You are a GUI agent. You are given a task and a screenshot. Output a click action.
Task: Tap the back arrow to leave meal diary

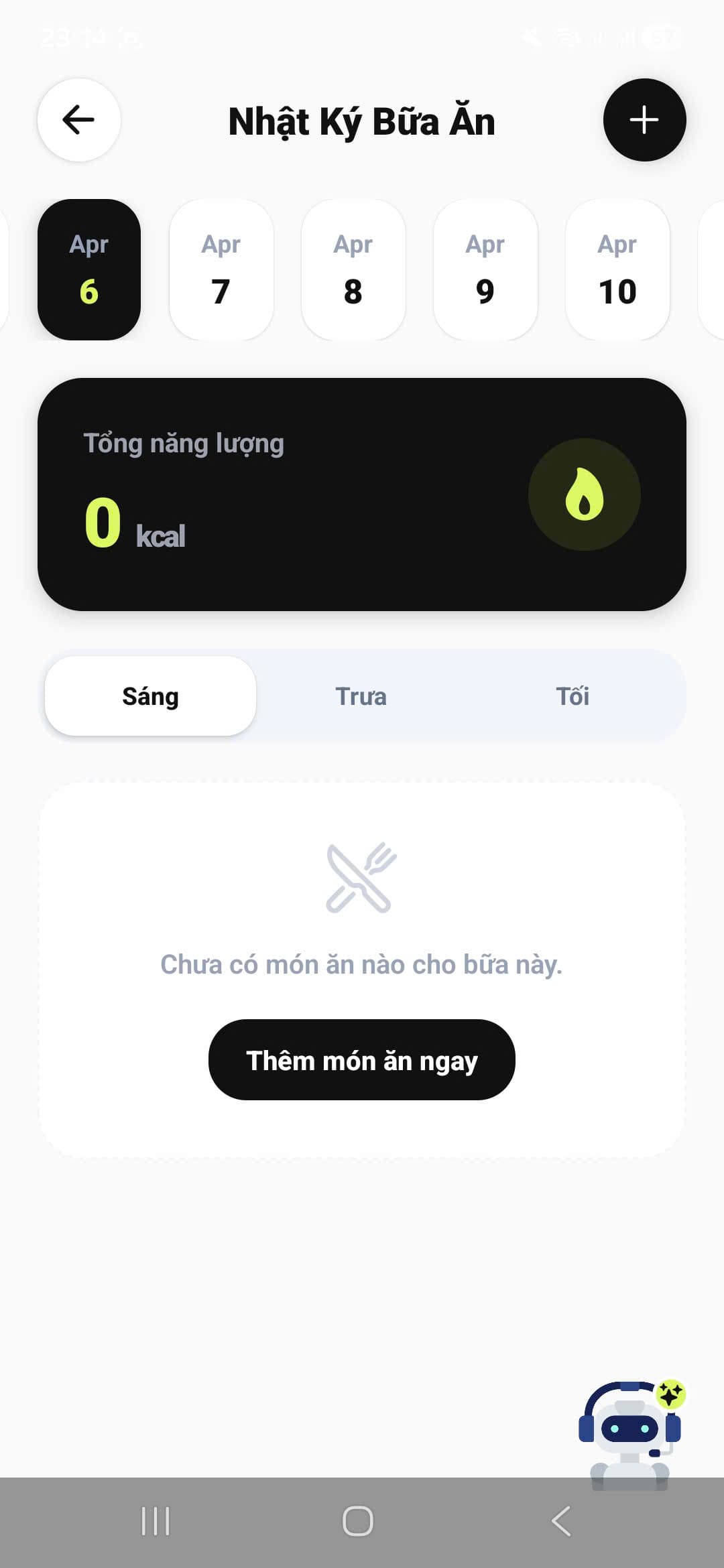click(x=78, y=121)
